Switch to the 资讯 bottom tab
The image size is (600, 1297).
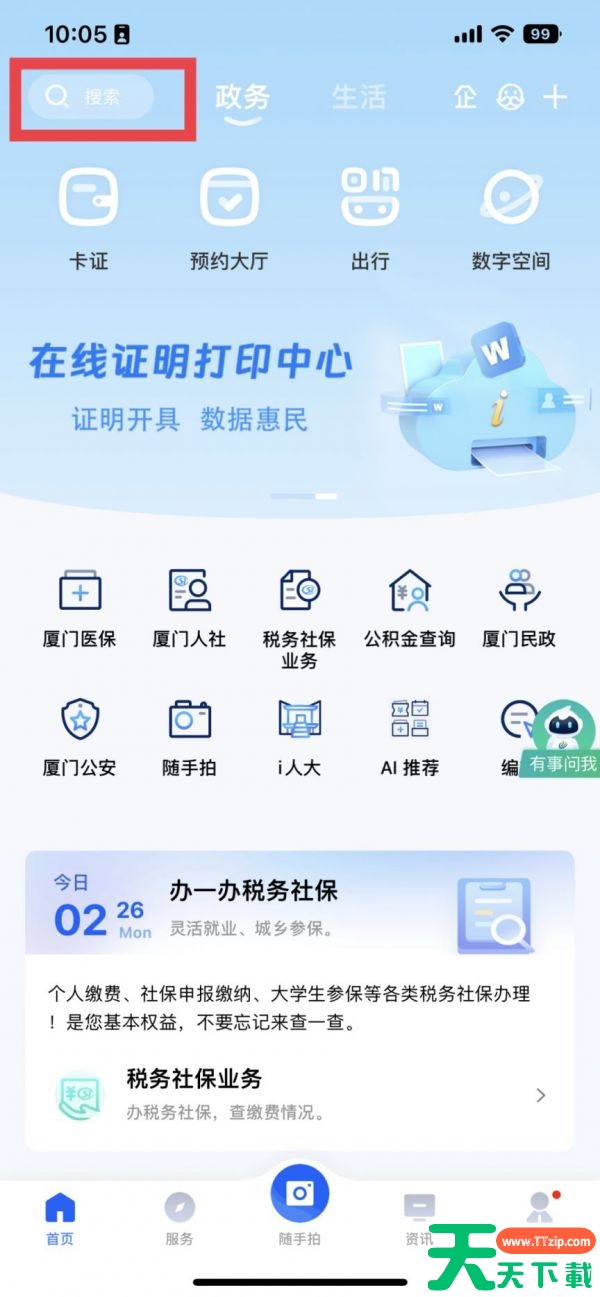[x=419, y=1219]
